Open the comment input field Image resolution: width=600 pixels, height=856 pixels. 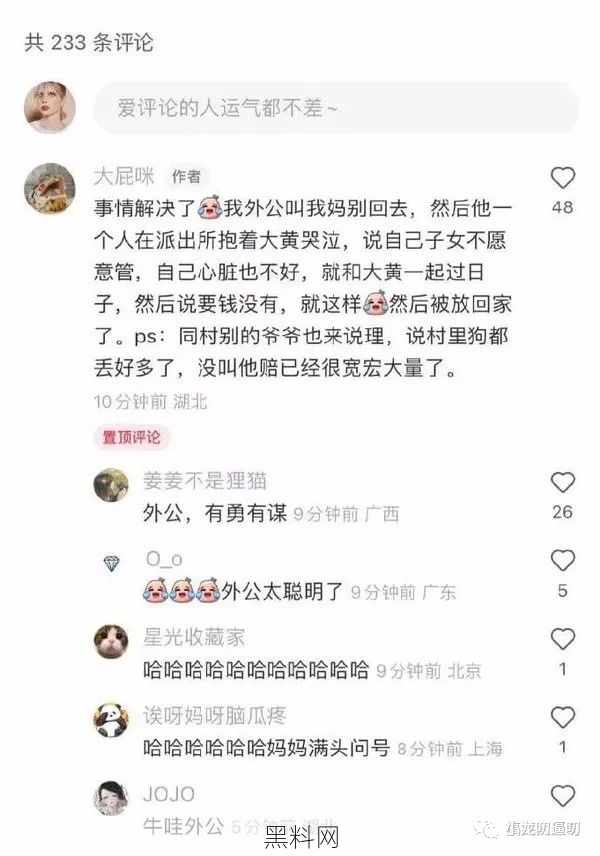click(x=335, y=107)
